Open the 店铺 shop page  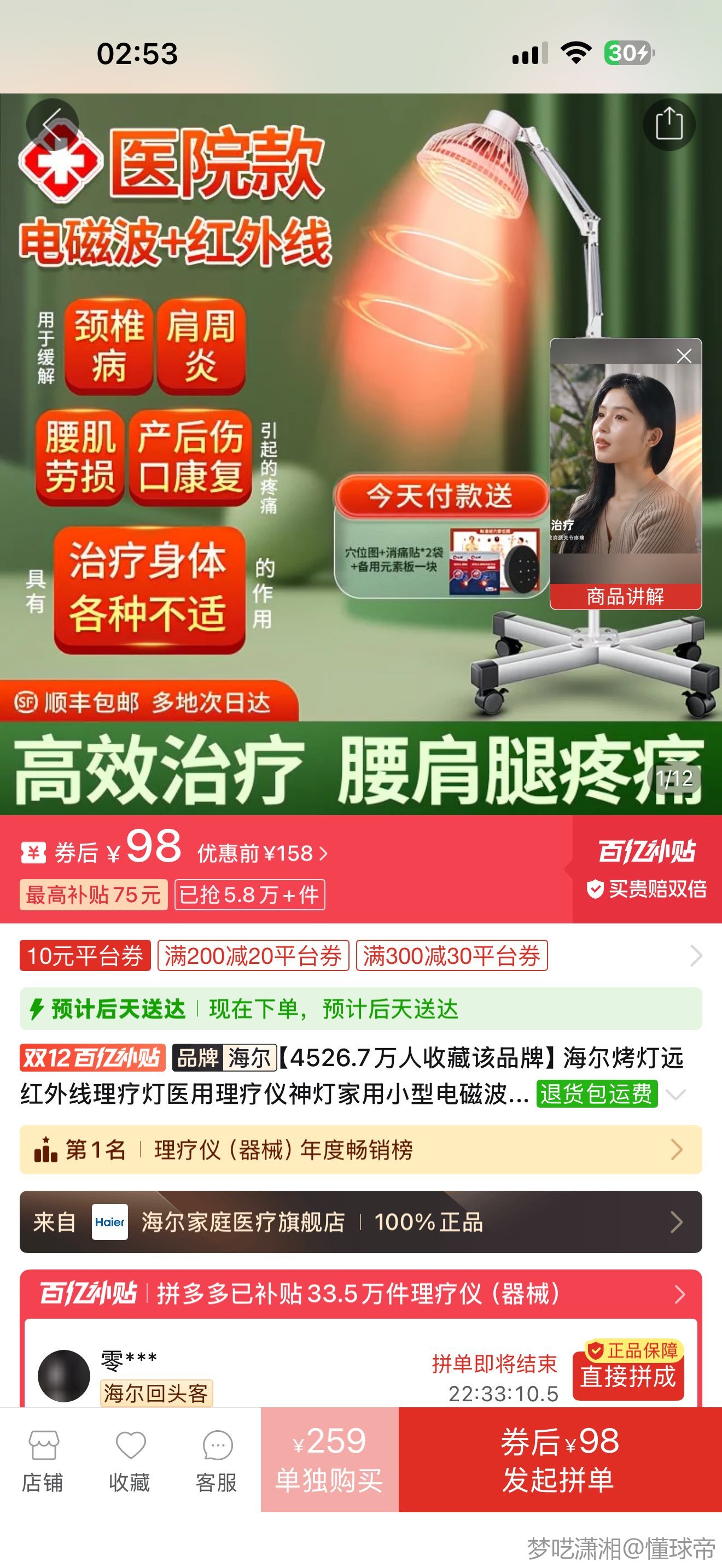[x=43, y=1461]
